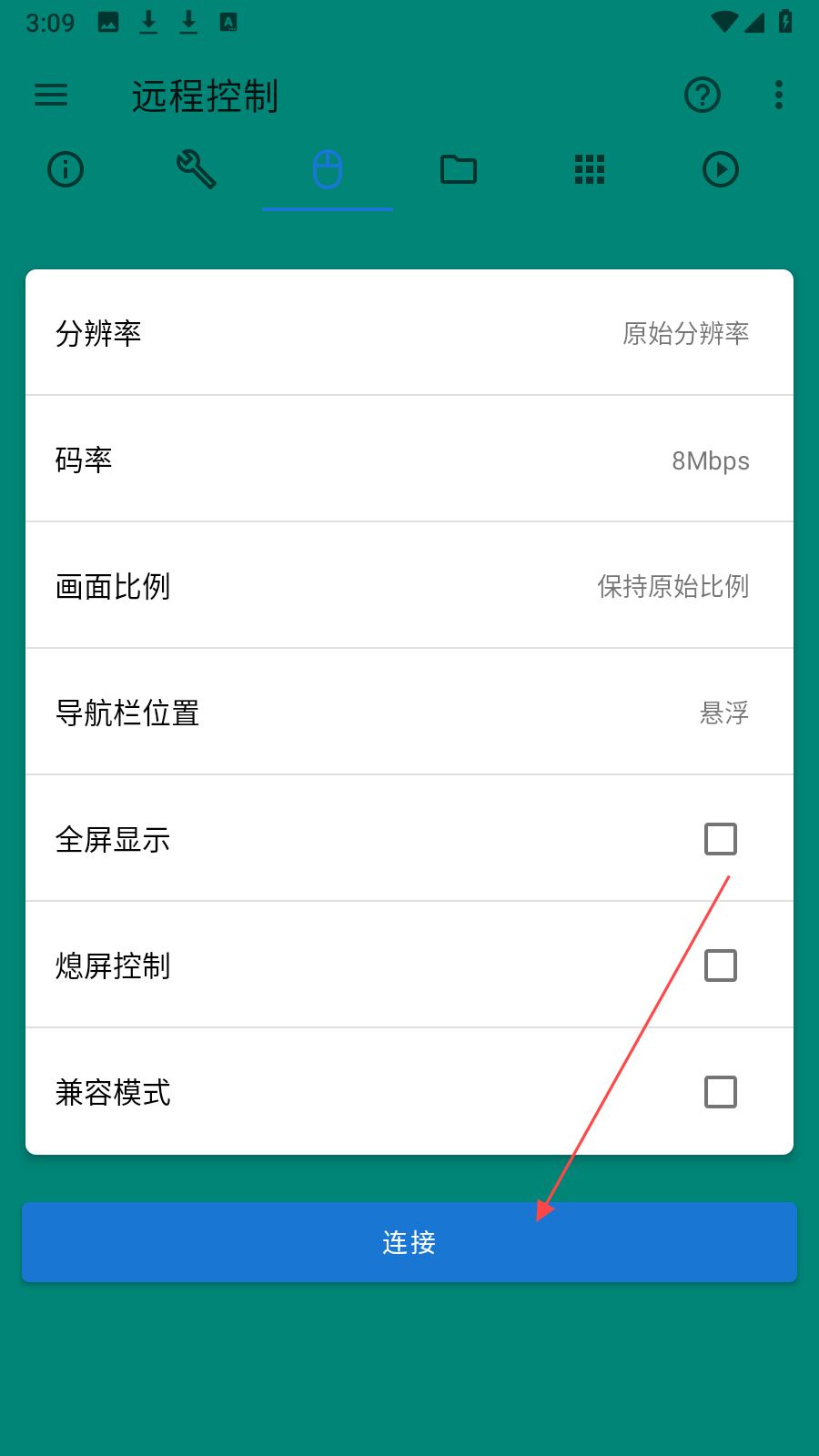Open the 画面比例 option

tap(409, 586)
